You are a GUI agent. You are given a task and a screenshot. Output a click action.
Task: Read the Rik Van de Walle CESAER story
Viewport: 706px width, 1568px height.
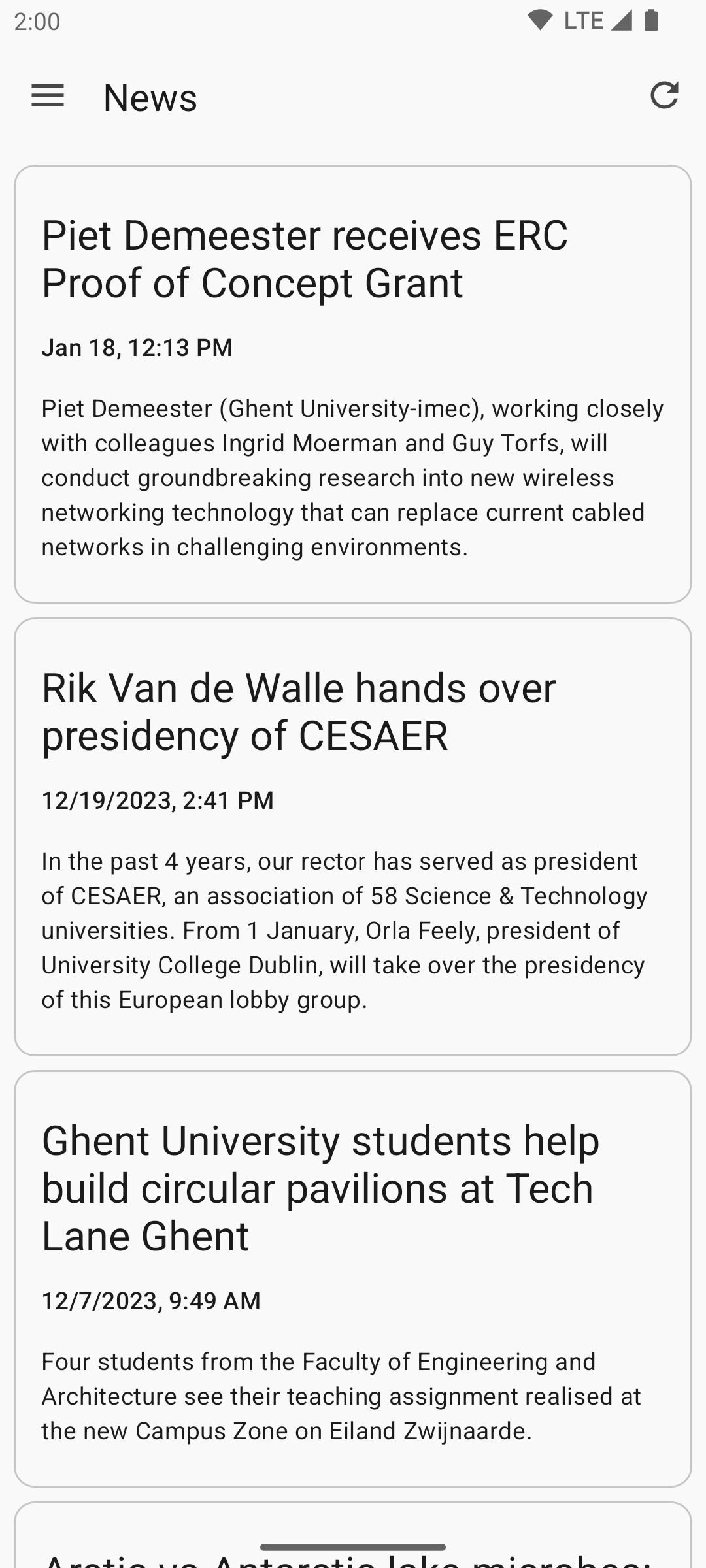(353, 837)
